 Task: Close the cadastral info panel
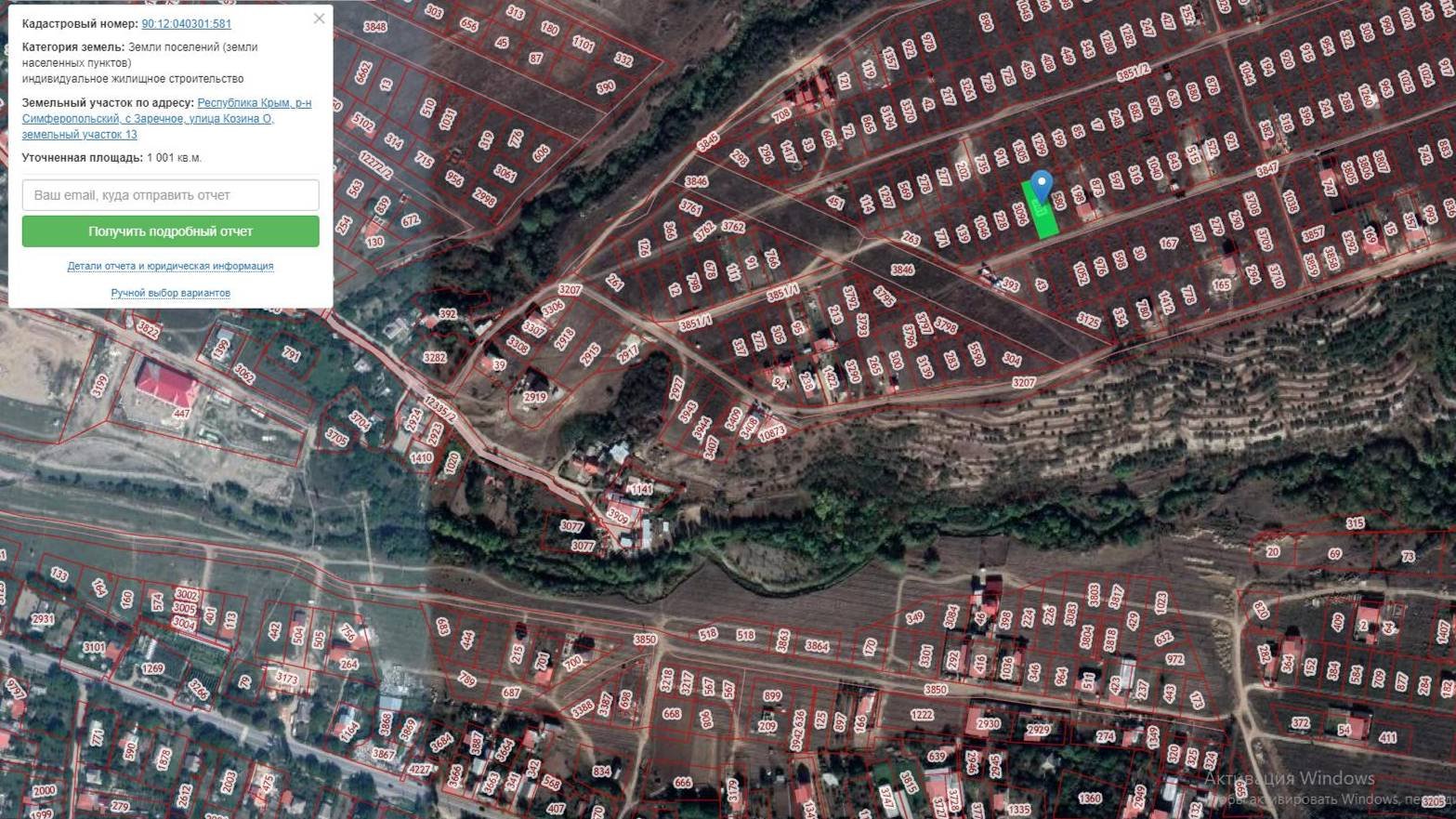tap(319, 19)
